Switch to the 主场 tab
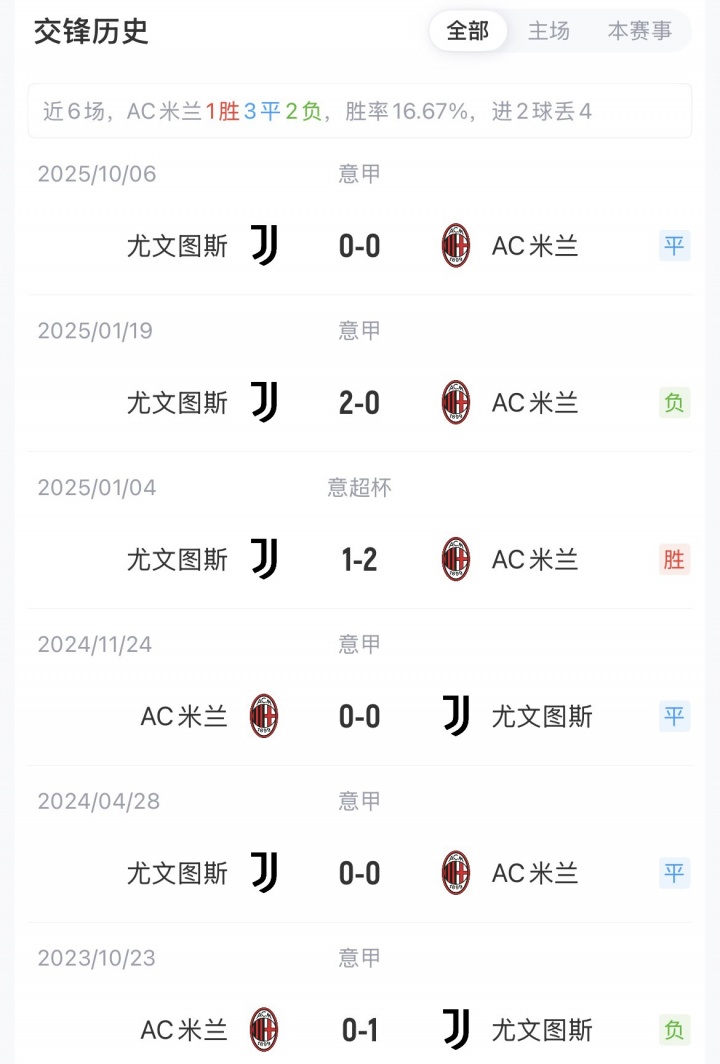 [x=548, y=31]
